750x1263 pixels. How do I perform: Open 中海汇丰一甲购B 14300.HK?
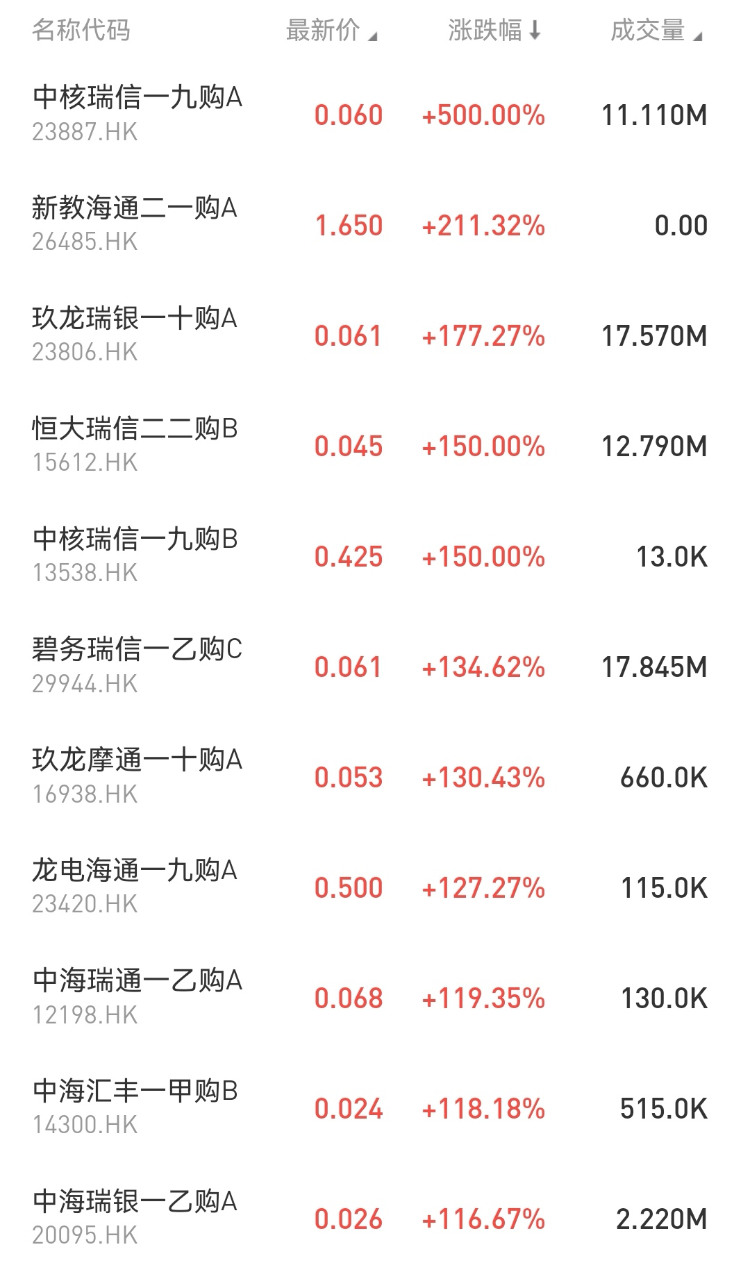pos(375,1108)
